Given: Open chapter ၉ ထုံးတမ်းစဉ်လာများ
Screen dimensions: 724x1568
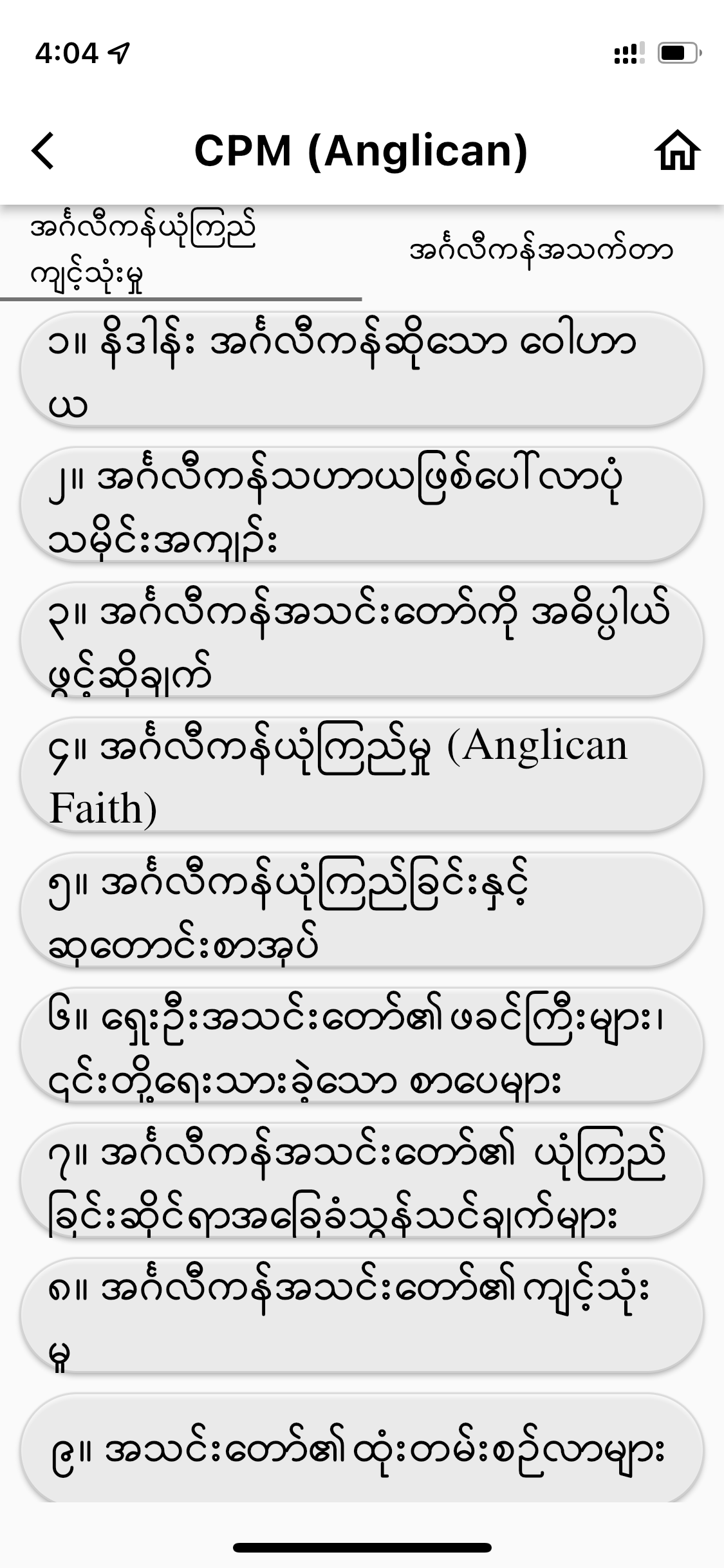Looking at the screenshot, I should (362, 1450).
